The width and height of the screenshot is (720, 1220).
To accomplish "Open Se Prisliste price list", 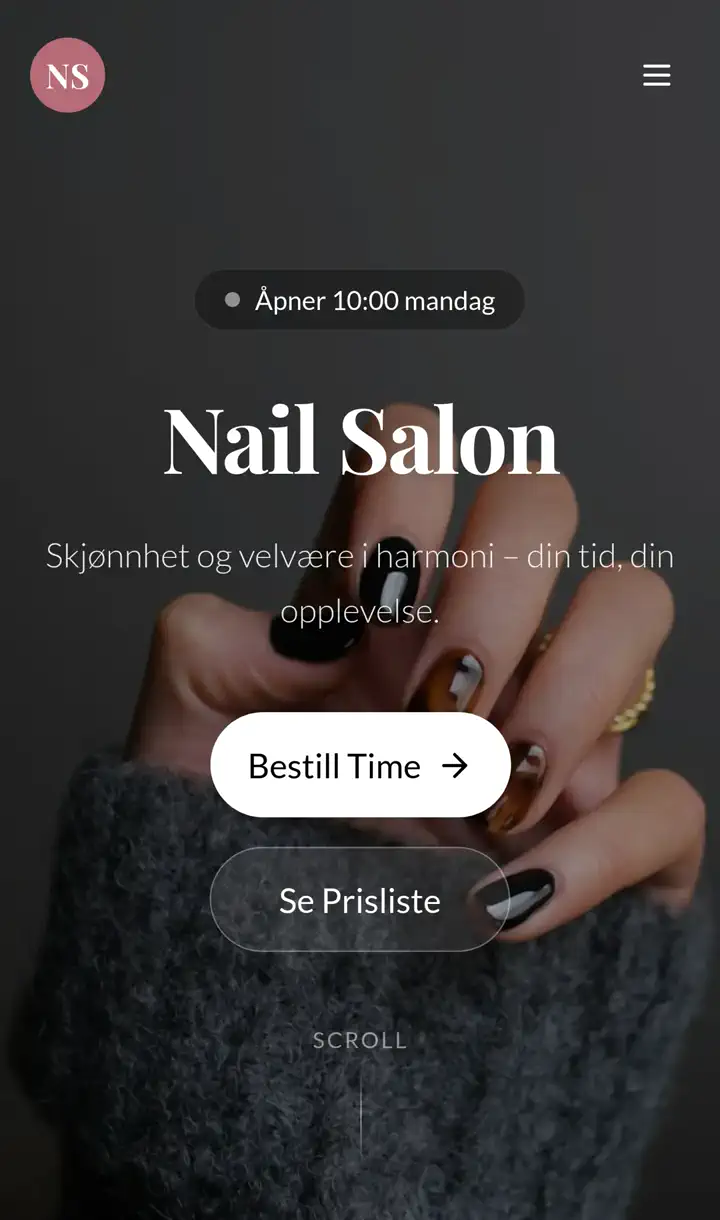I will pos(360,900).
